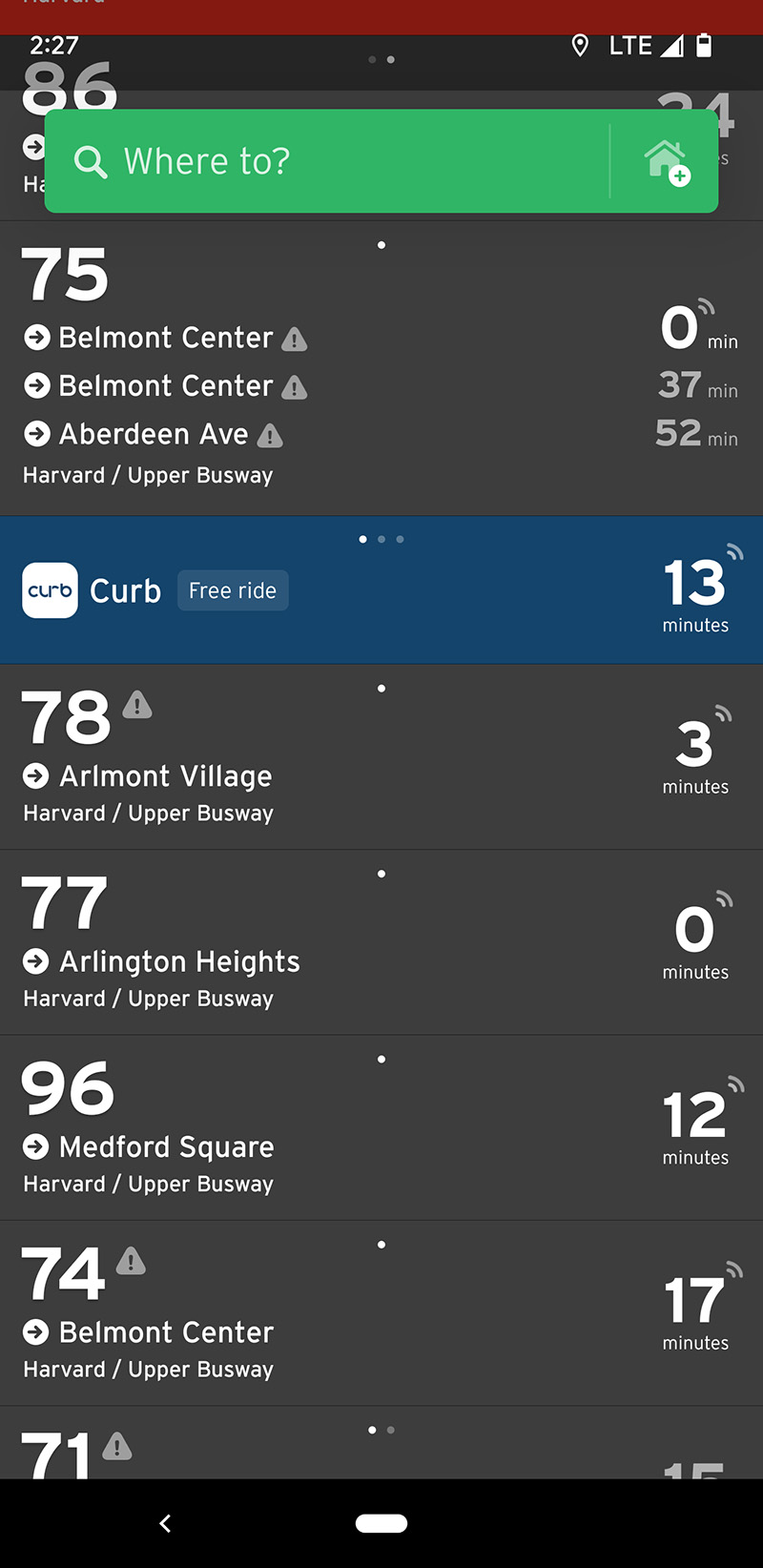The height and width of the screenshot is (1568, 763).
Task: Open route 96 to Medford Square
Action: tap(381, 1128)
